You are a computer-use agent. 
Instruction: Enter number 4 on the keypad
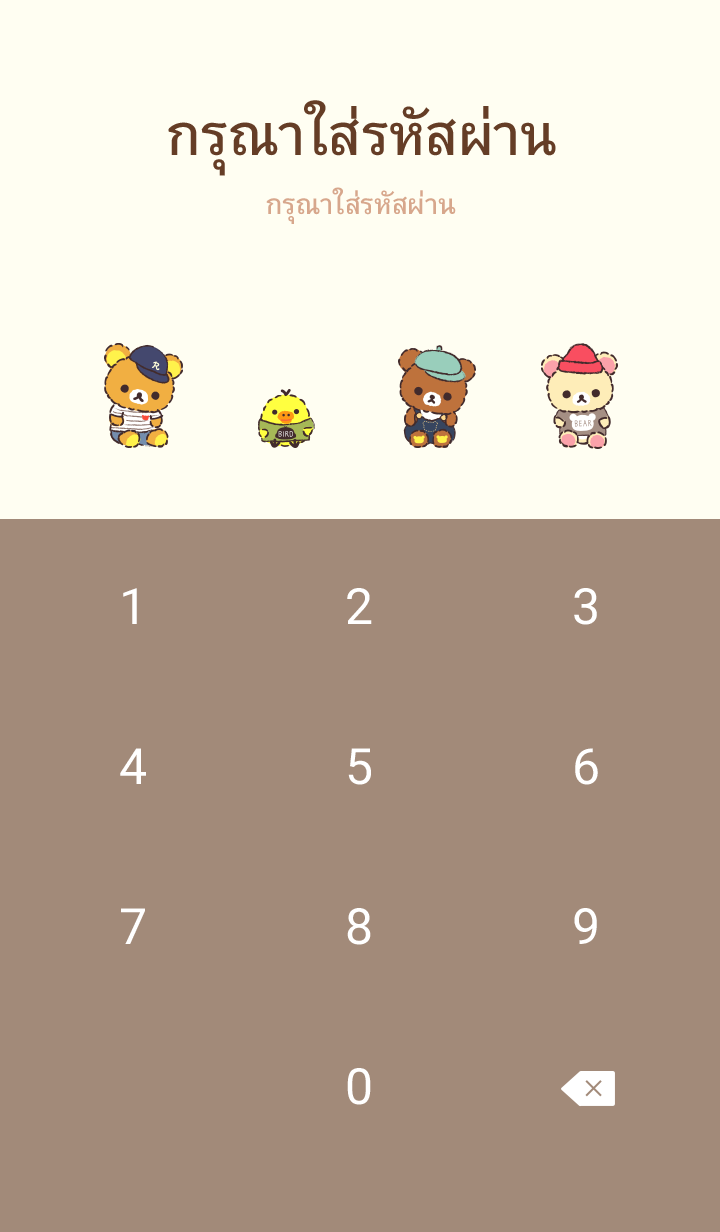pos(132,767)
